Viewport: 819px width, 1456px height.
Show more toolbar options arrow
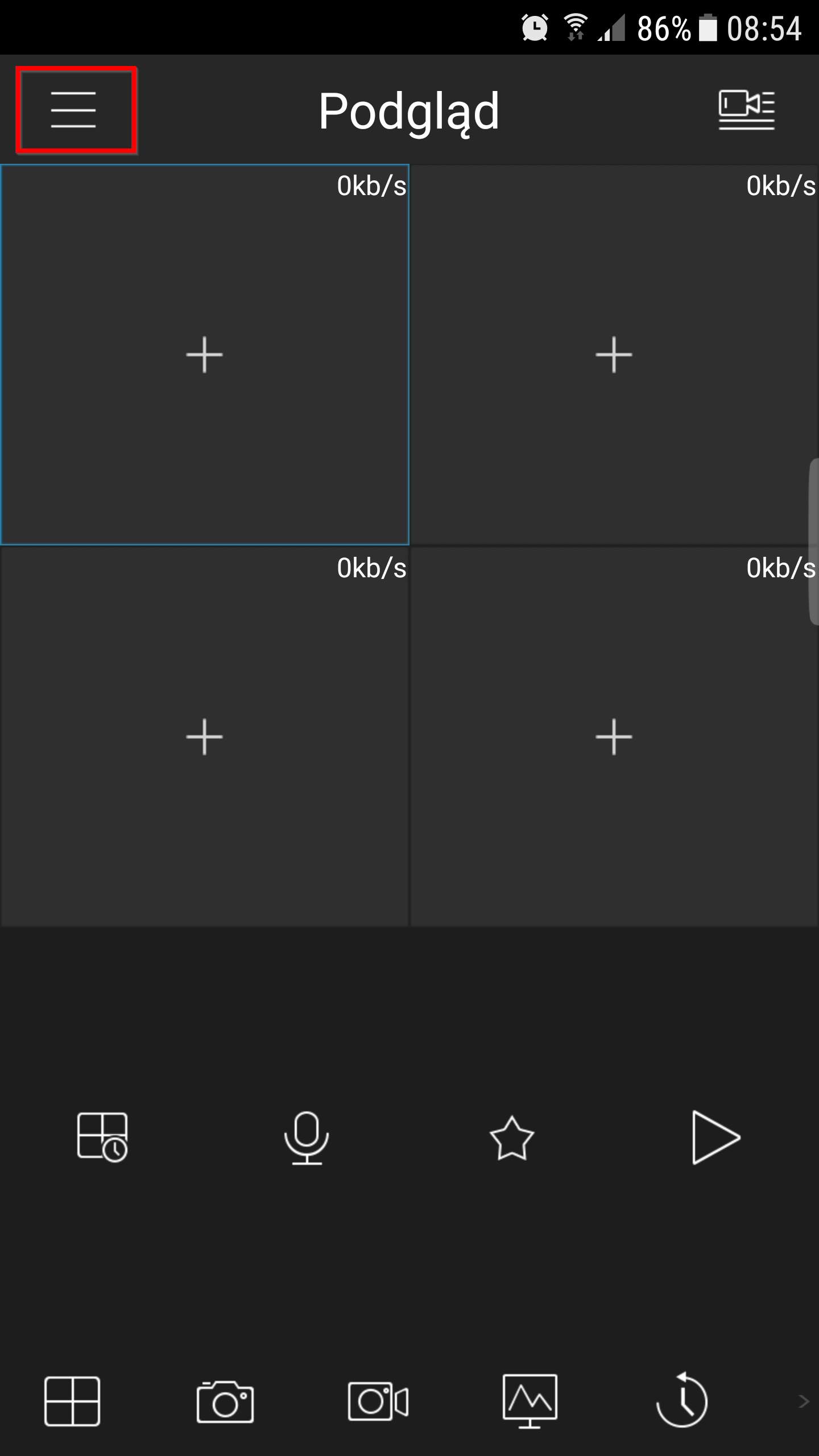click(x=803, y=1401)
